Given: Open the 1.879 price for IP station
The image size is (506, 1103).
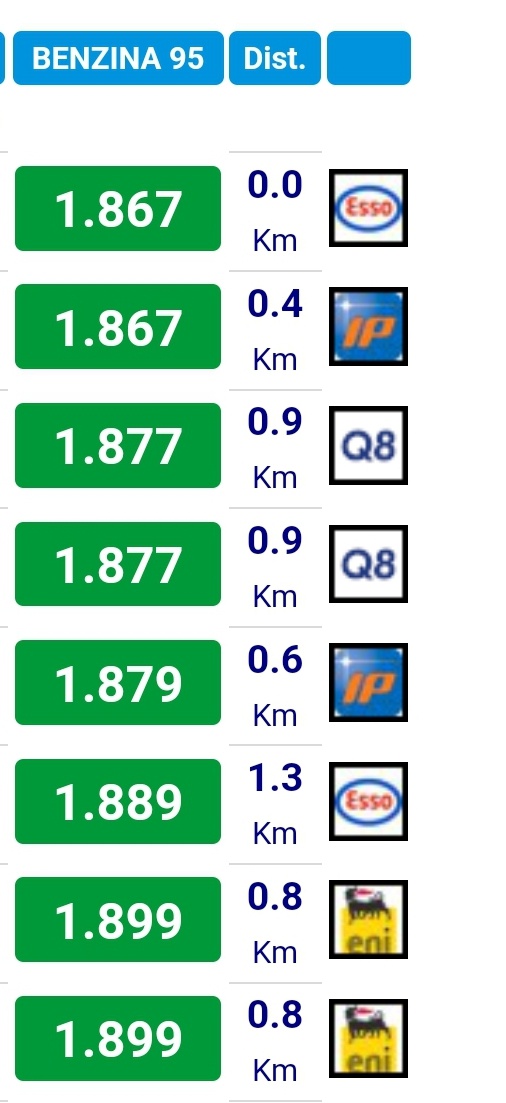Looking at the screenshot, I should coord(118,682).
